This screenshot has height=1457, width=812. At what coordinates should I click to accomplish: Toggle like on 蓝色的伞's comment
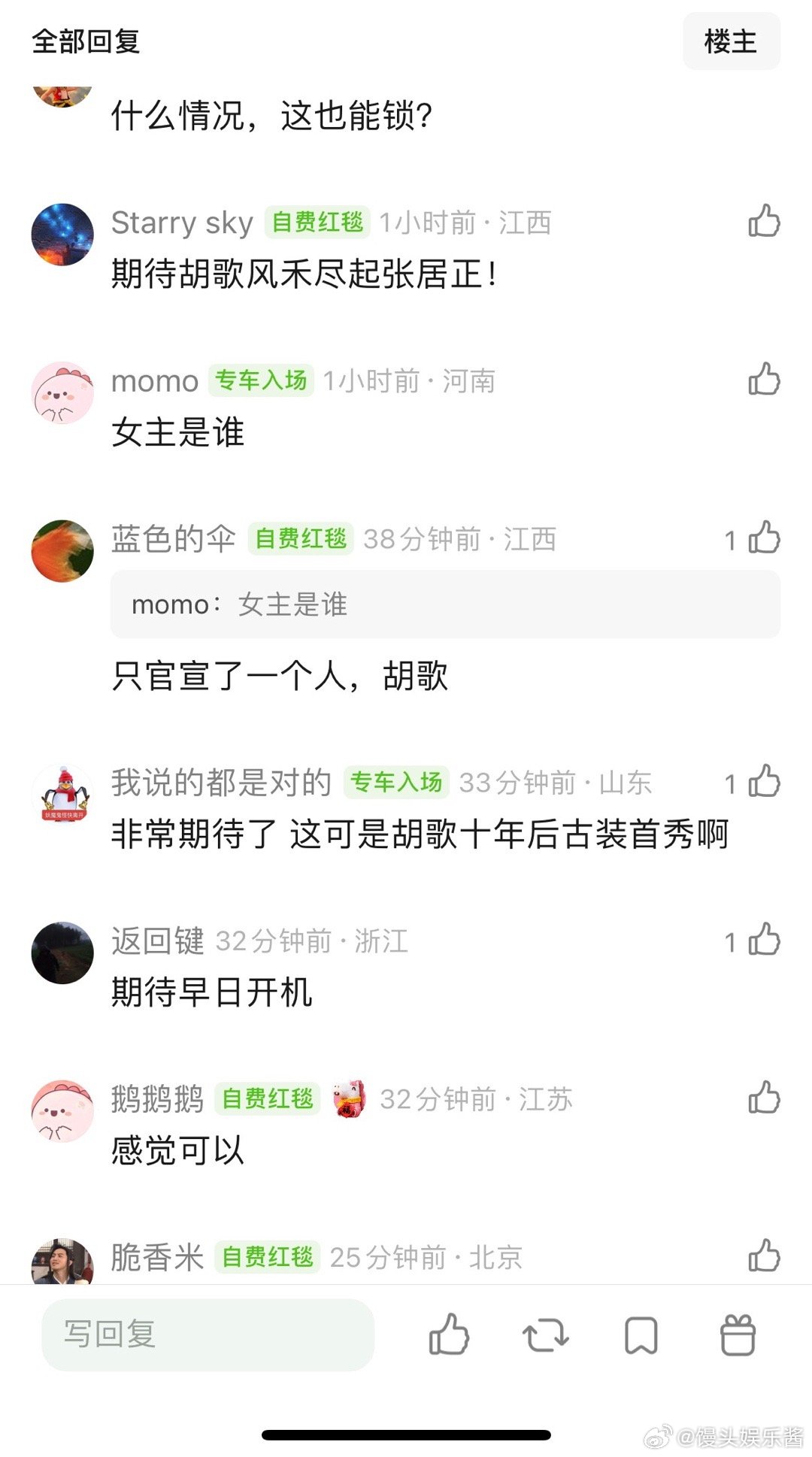(765, 538)
